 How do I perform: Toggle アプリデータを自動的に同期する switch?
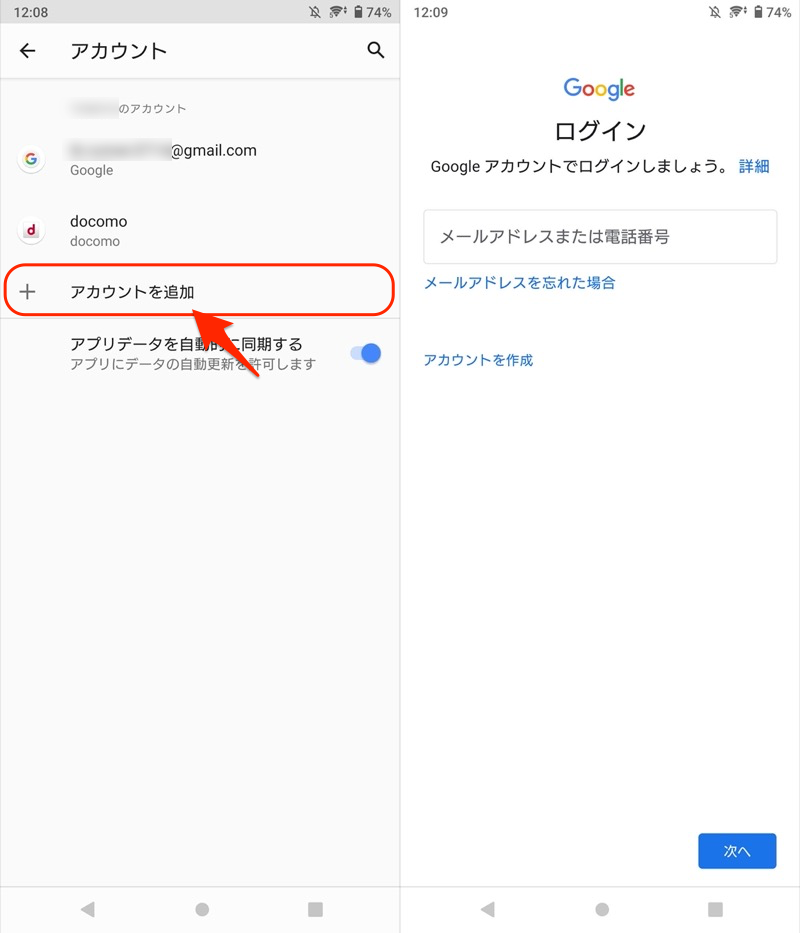[365, 353]
